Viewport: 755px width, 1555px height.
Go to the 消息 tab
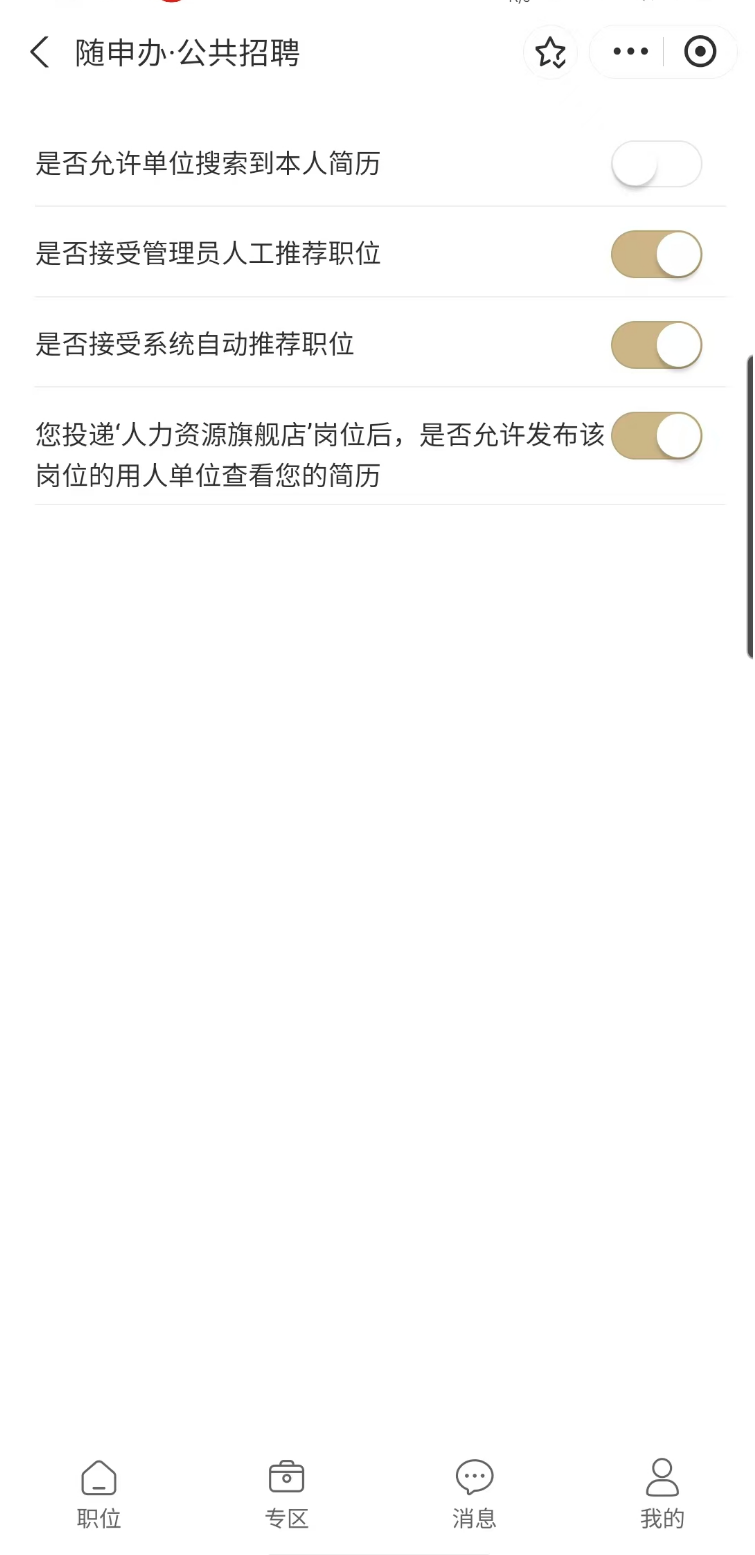click(474, 1494)
